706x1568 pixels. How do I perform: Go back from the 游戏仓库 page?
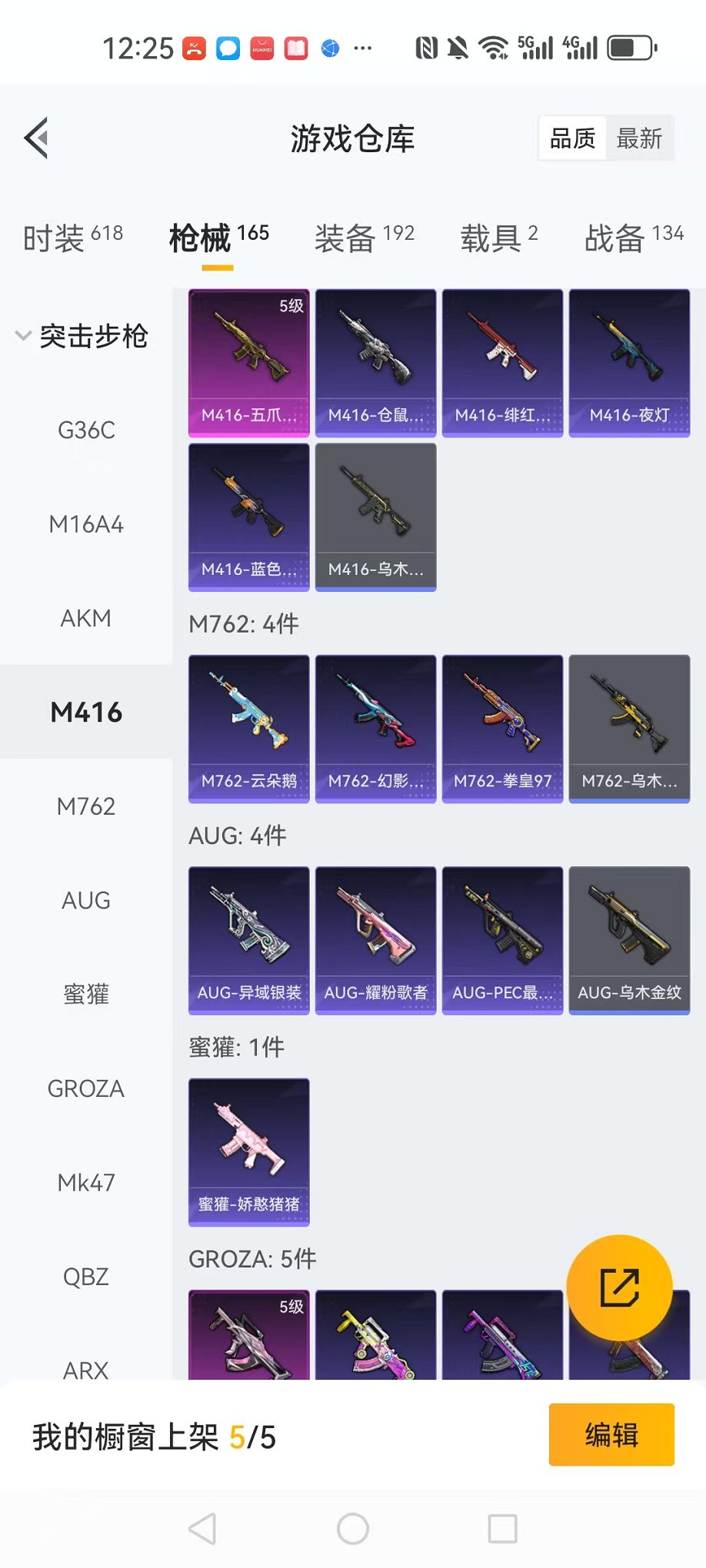tap(37, 138)
